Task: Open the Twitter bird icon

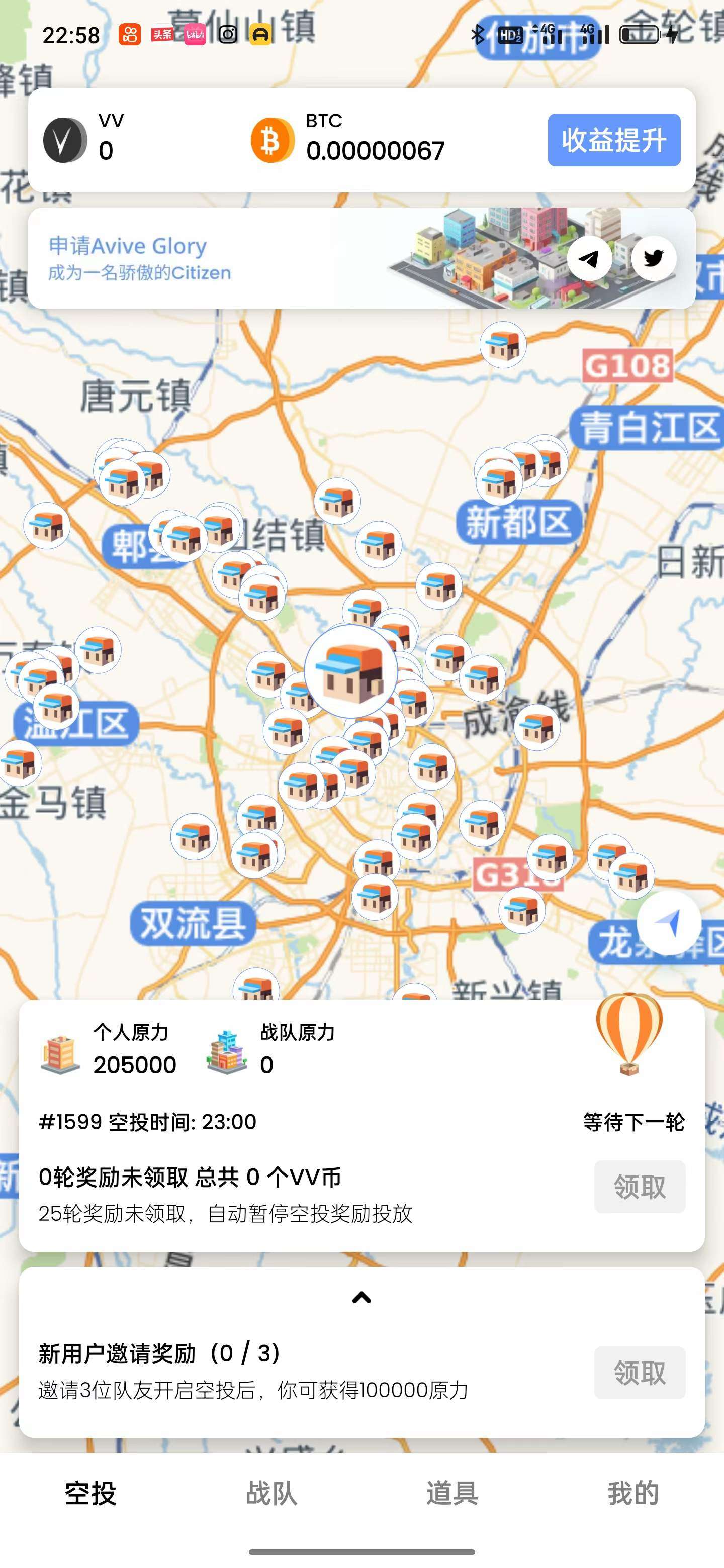Action: coord(654,259)
